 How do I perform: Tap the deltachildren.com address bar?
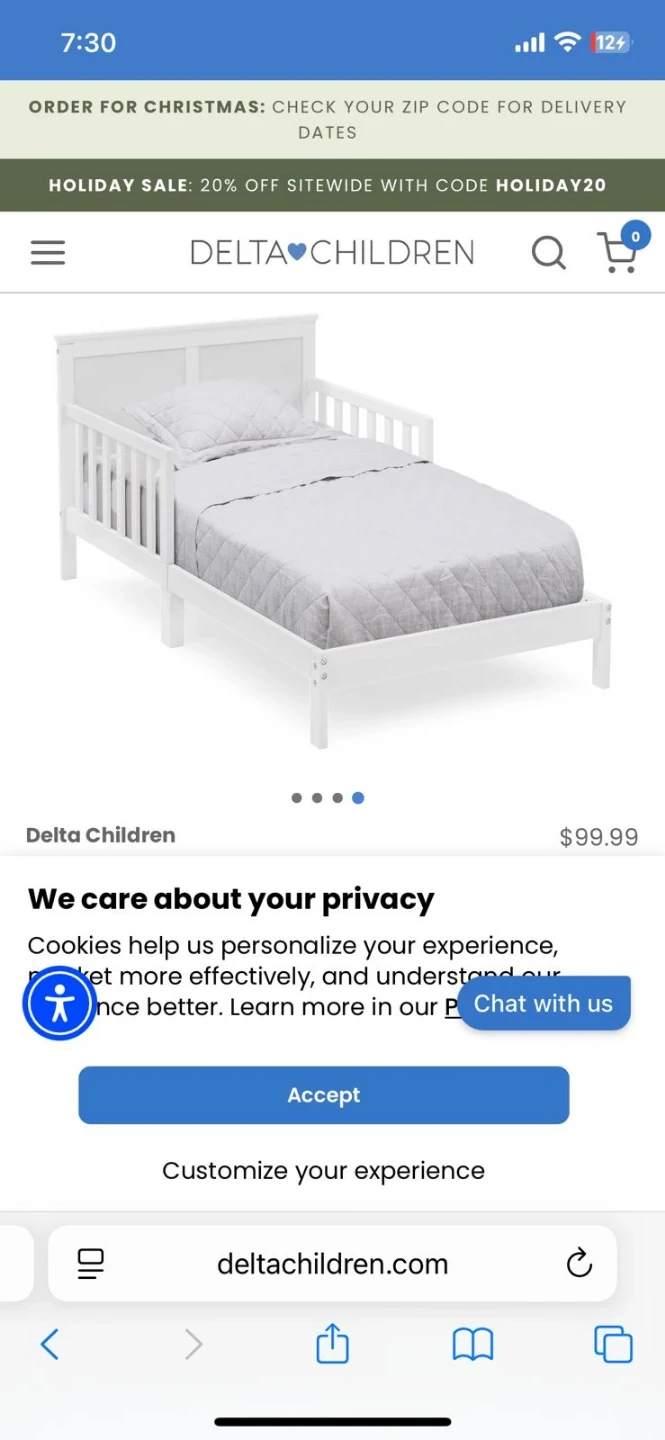point(332,1264)
